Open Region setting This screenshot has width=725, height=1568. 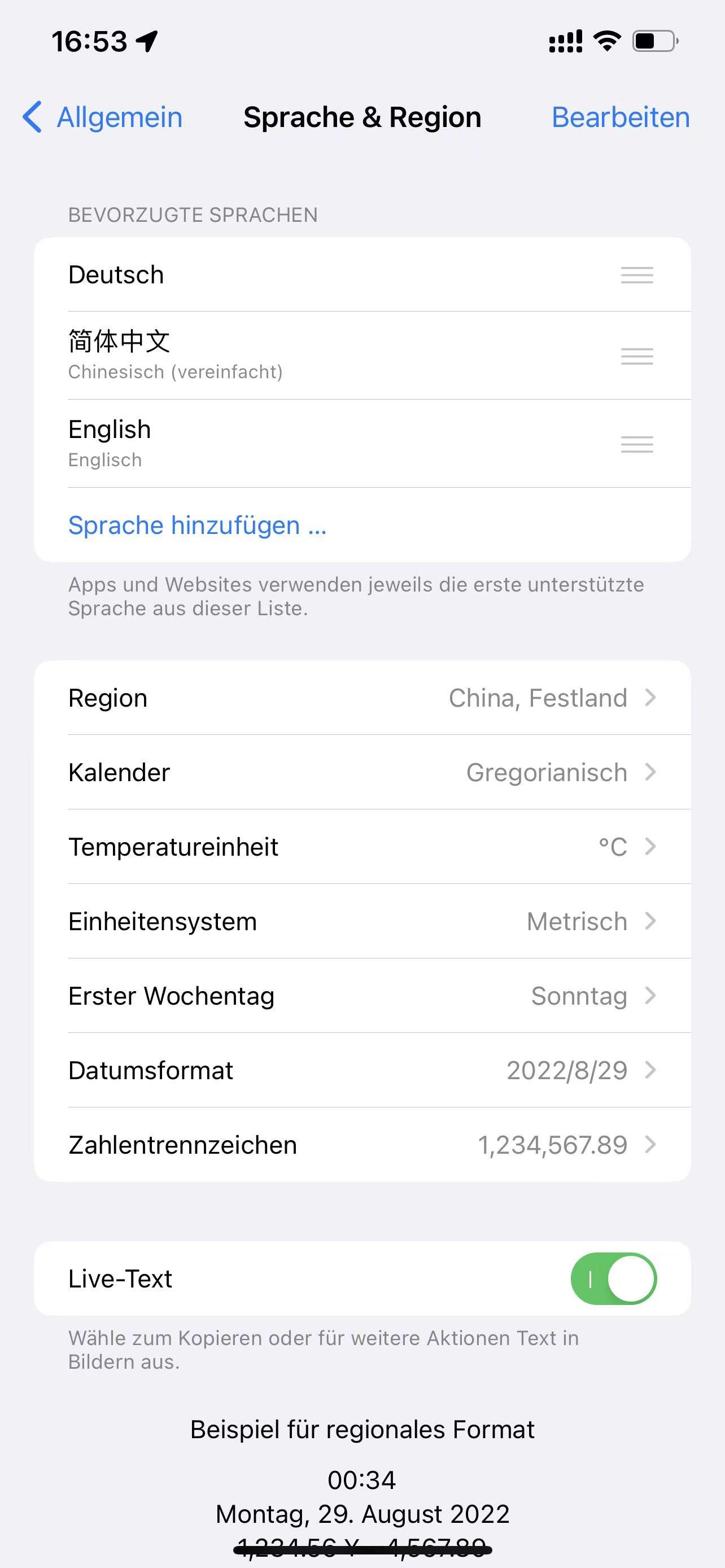point(361,698)
